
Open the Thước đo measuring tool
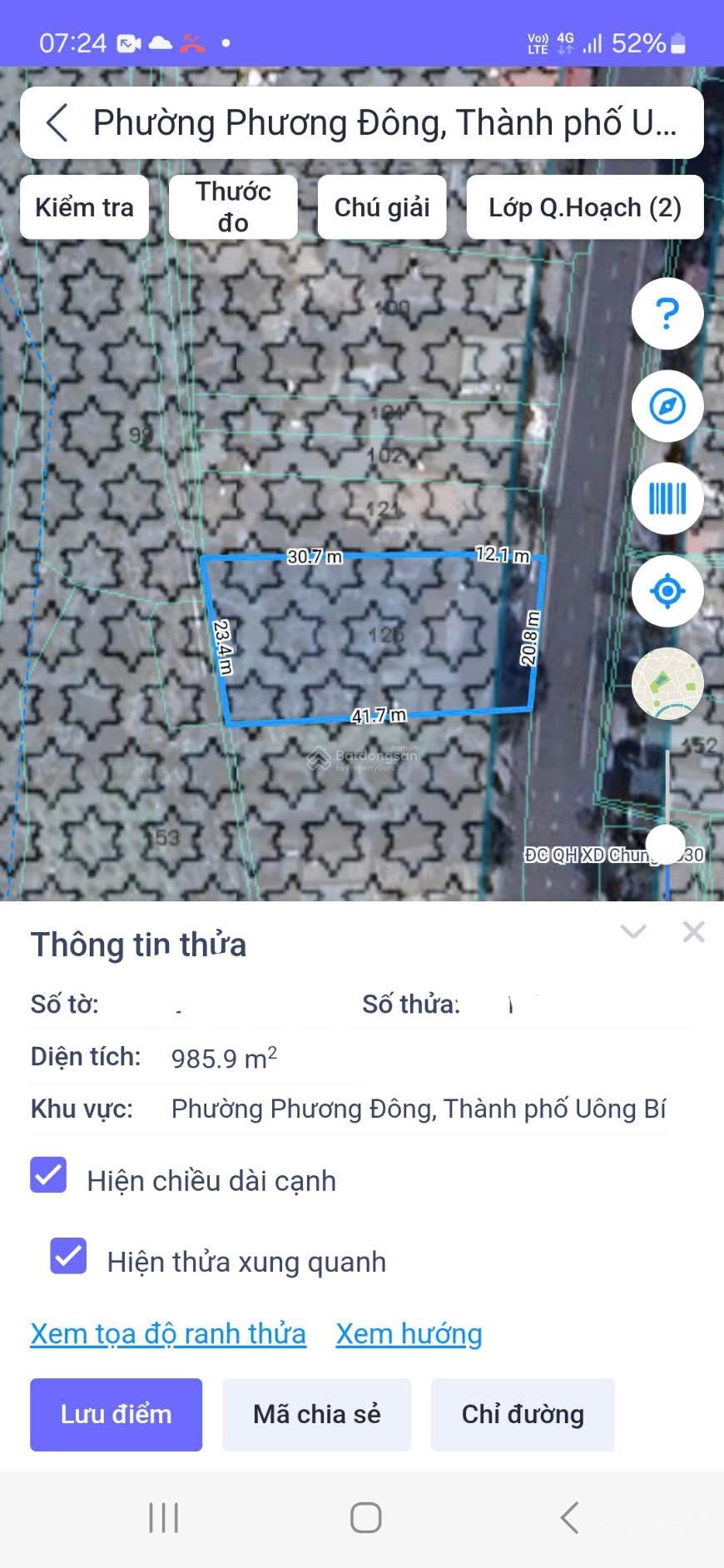233,207
